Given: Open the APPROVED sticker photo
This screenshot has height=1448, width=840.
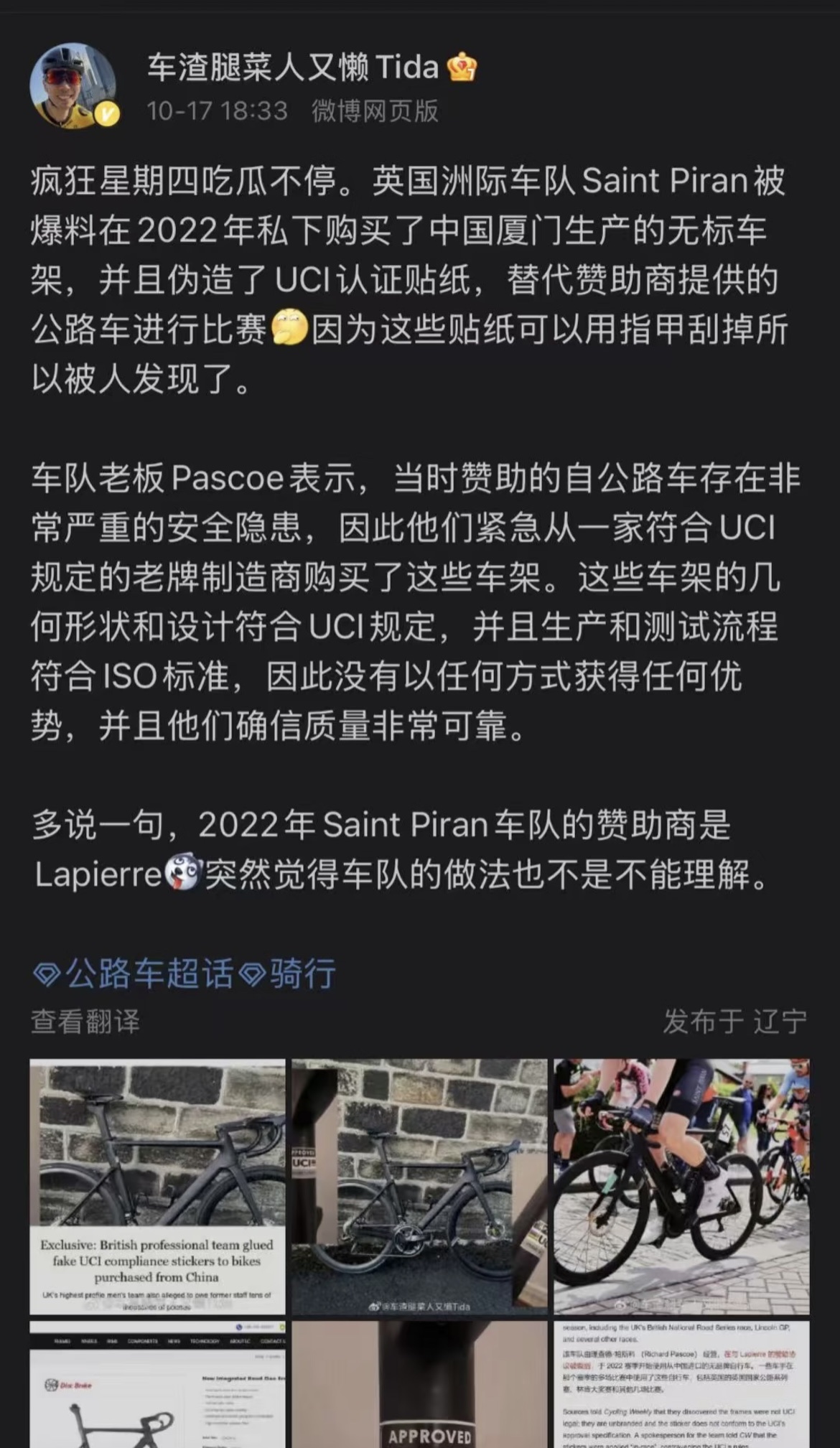Looking at the screenshot, I should (x=419, y=1386).
